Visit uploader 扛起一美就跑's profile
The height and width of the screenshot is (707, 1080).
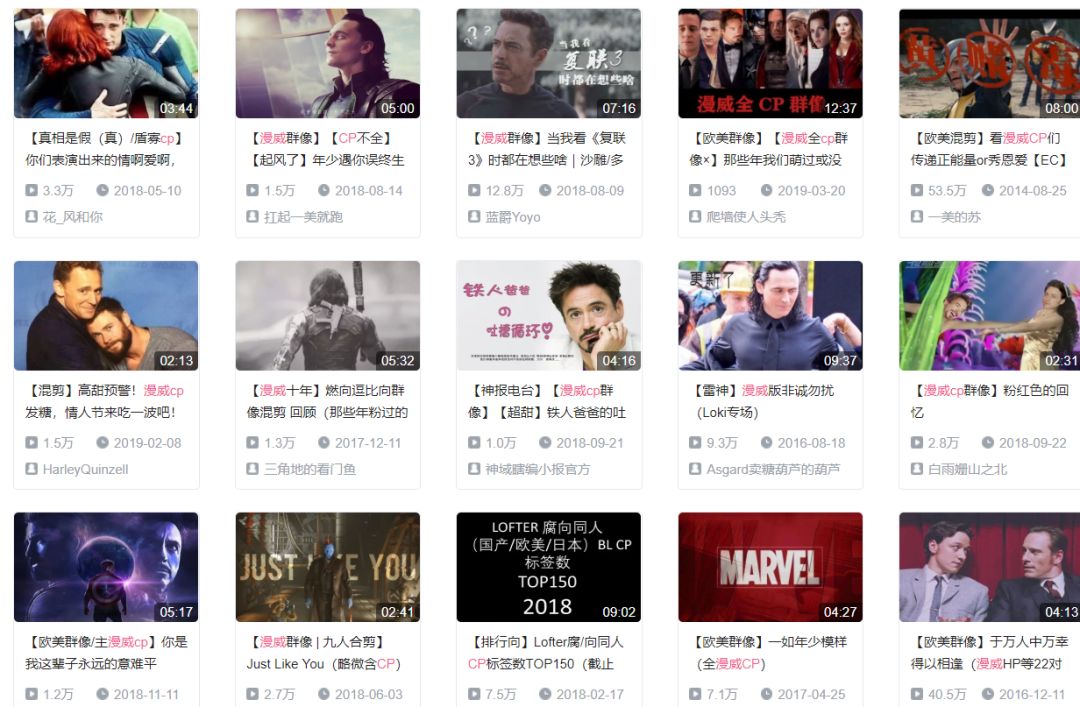pyautogui.click(x=303, y=217)
